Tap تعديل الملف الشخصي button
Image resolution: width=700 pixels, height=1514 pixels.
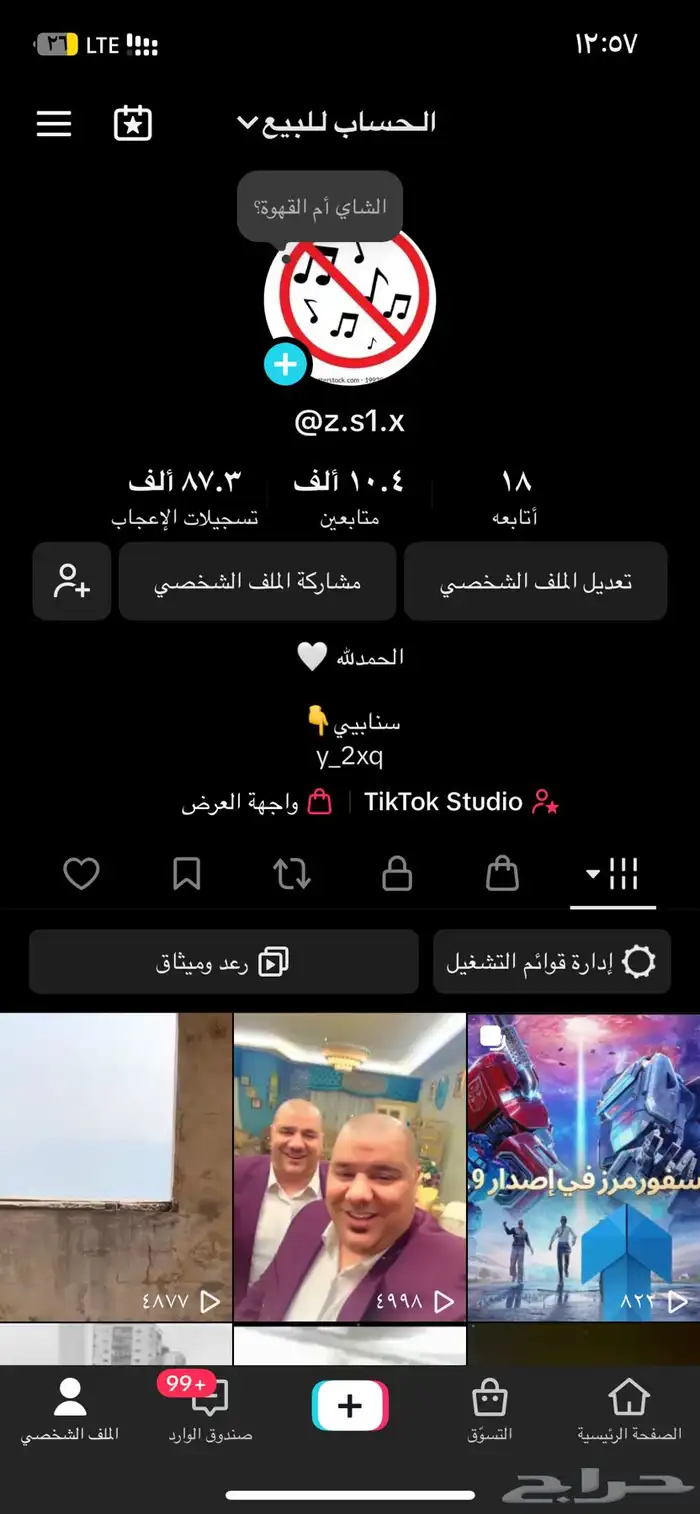[535, 582]
